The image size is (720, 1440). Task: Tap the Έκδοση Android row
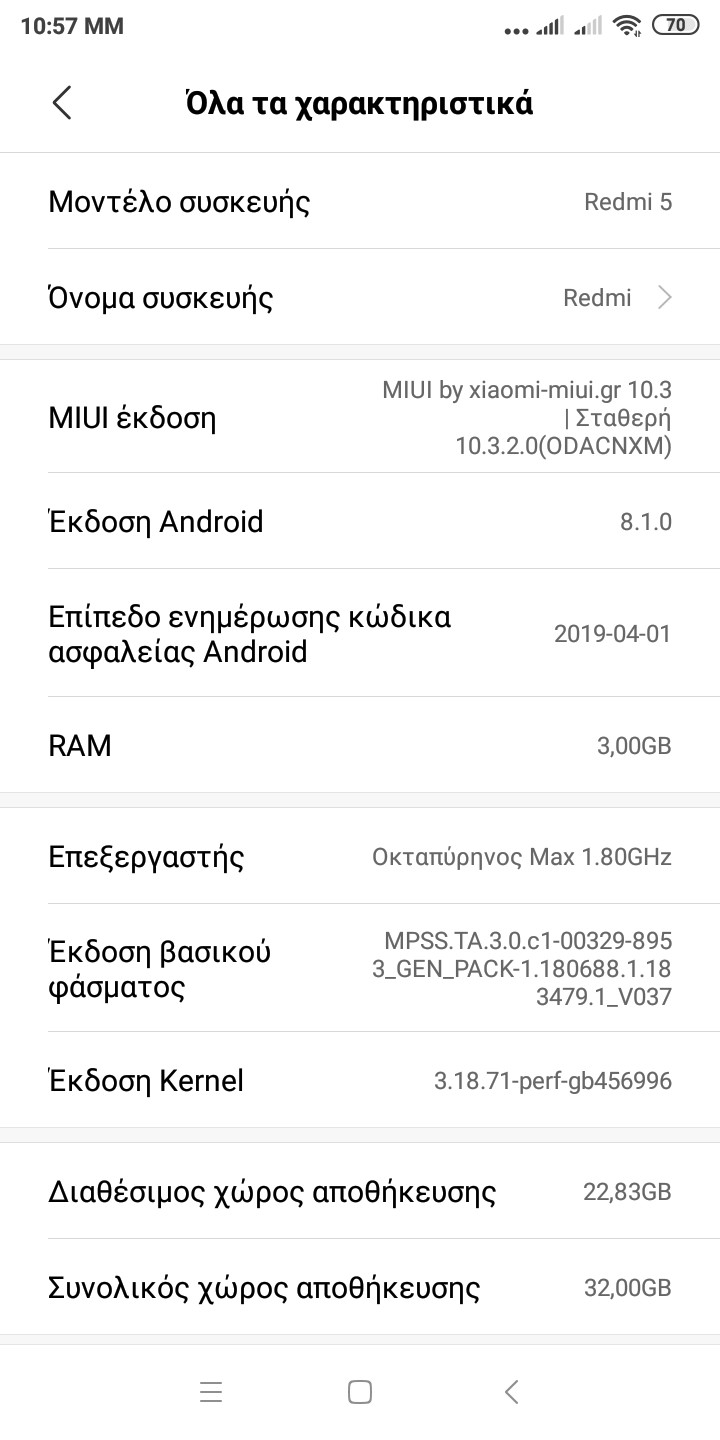coord(360,522)
